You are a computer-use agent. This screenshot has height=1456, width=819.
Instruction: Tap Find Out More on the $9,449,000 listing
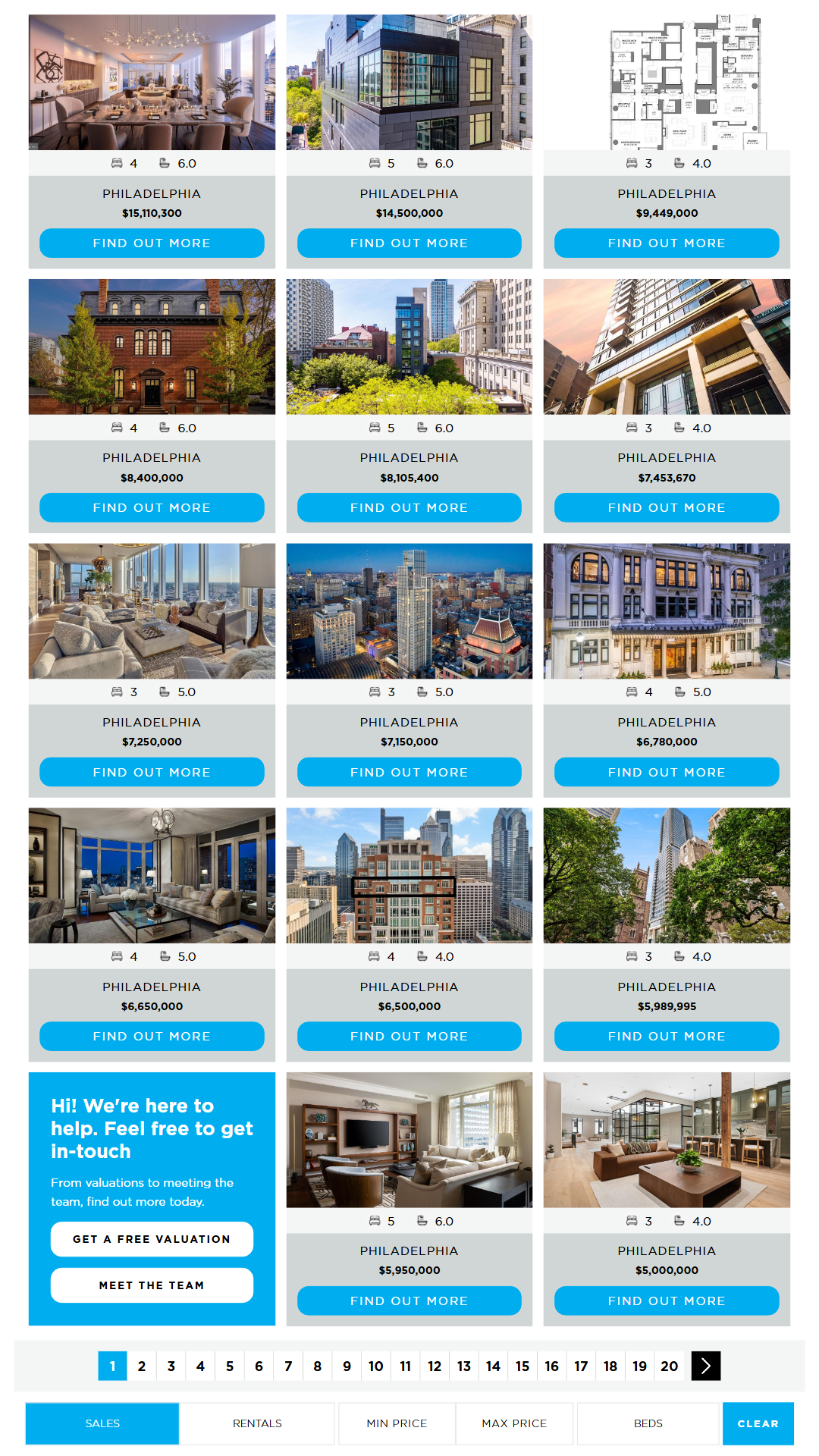(x=667, y=243)
